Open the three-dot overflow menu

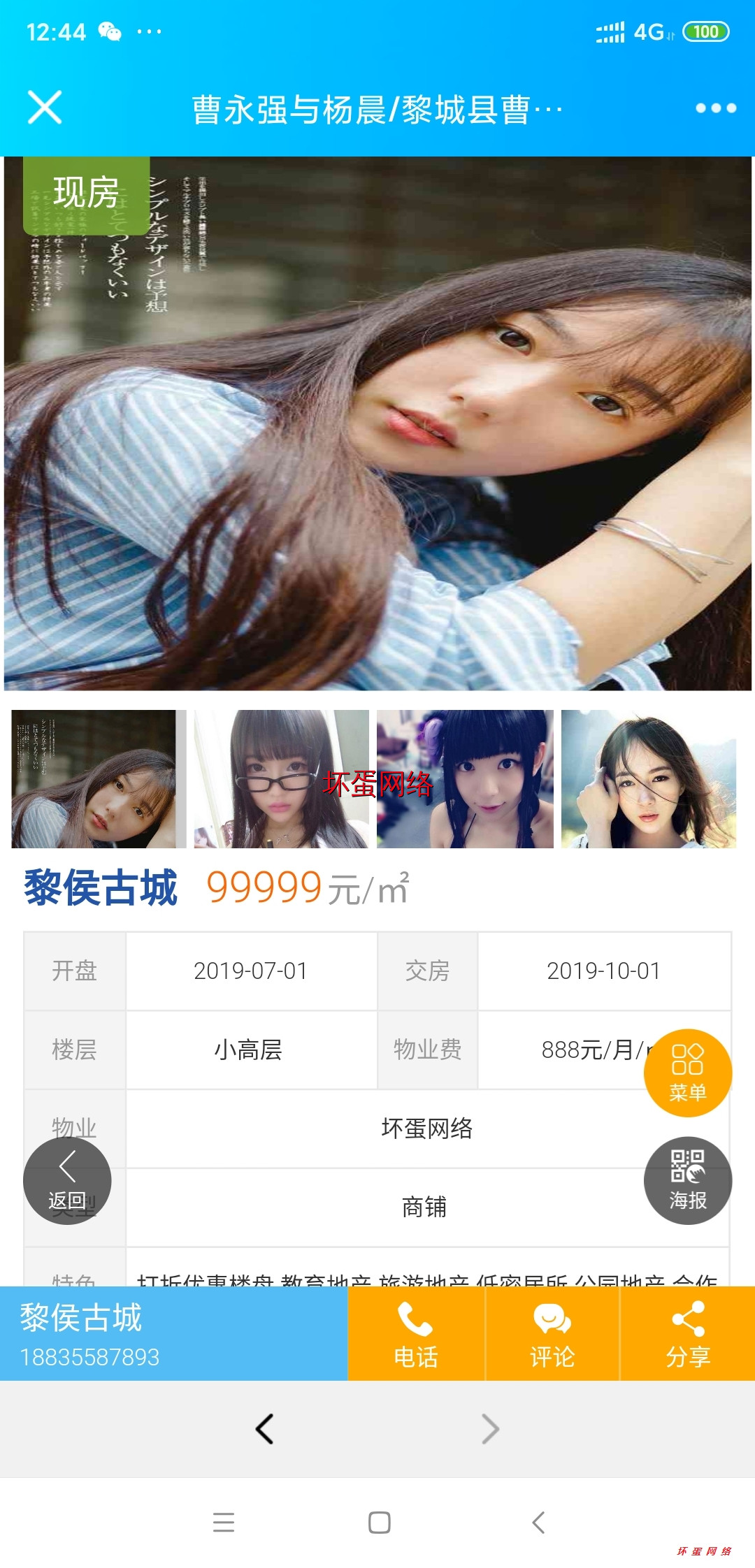point(715,108)
